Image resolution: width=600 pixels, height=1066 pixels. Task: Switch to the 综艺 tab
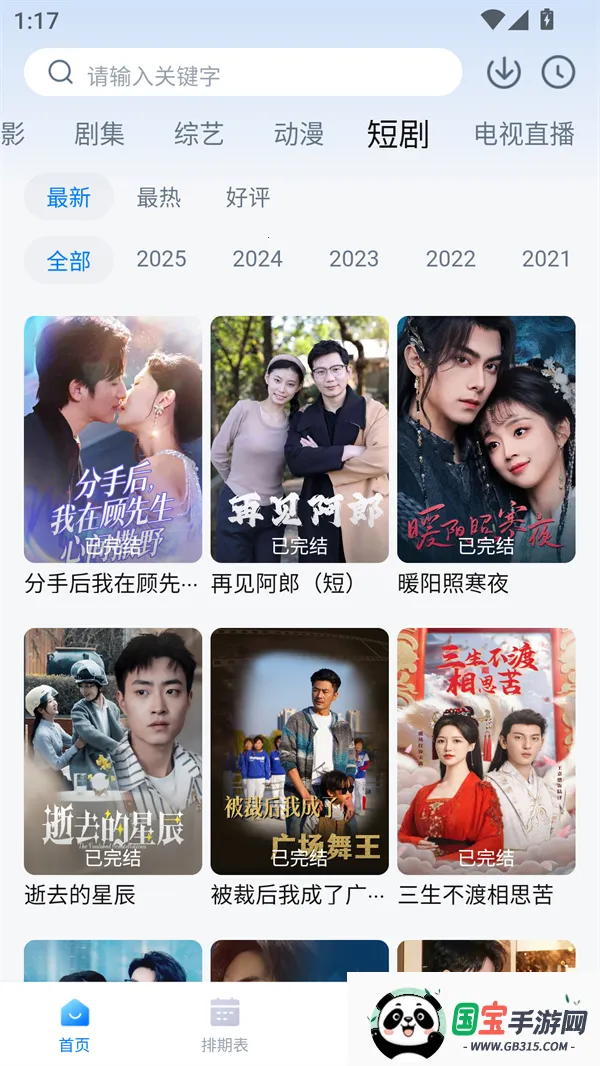click(199, 134)
